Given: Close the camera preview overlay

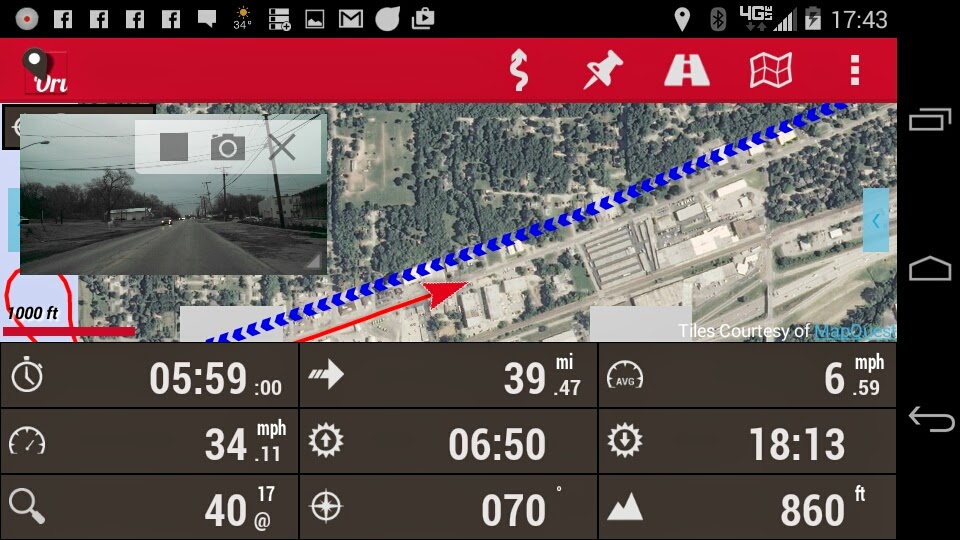Looking at the screenshot, I should point(282,148).
